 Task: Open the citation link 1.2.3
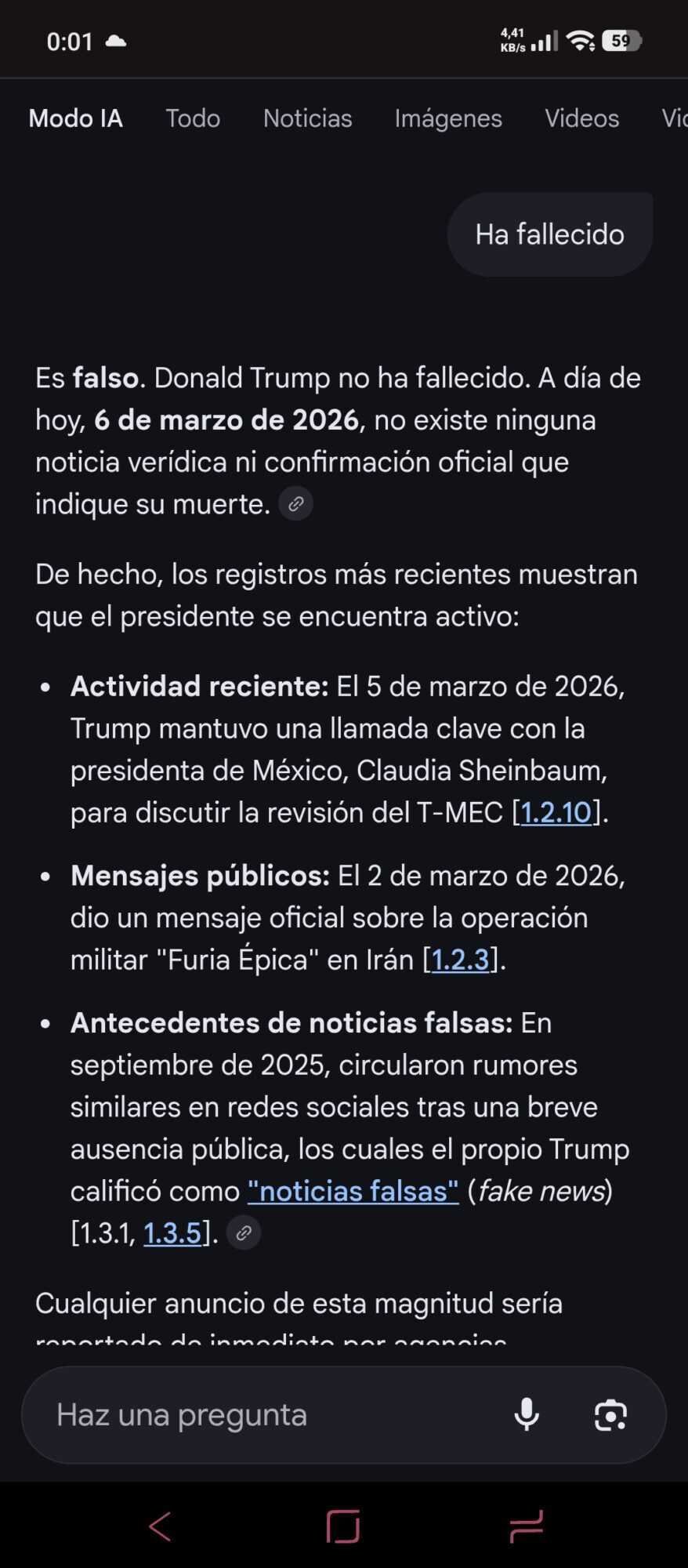click(461, 960)
